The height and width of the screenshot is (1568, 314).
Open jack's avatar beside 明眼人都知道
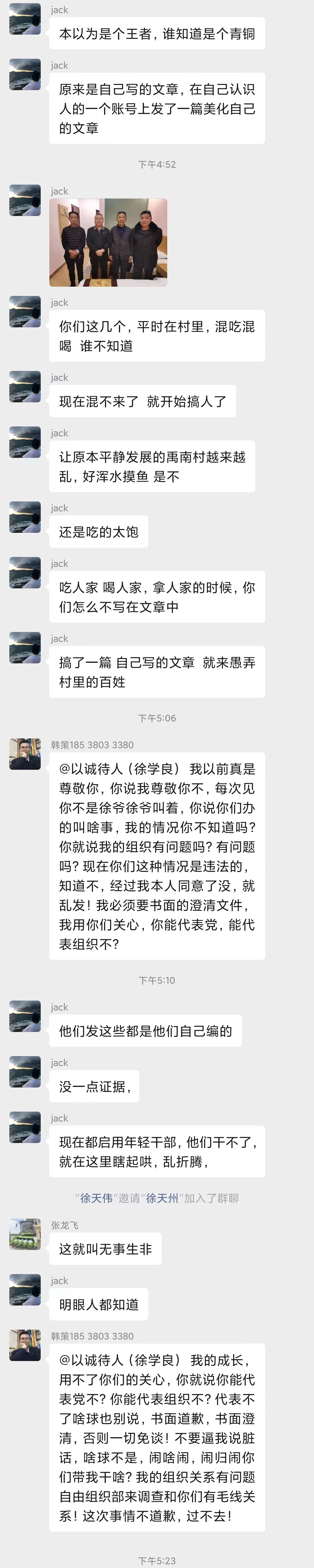[25, 1289]
